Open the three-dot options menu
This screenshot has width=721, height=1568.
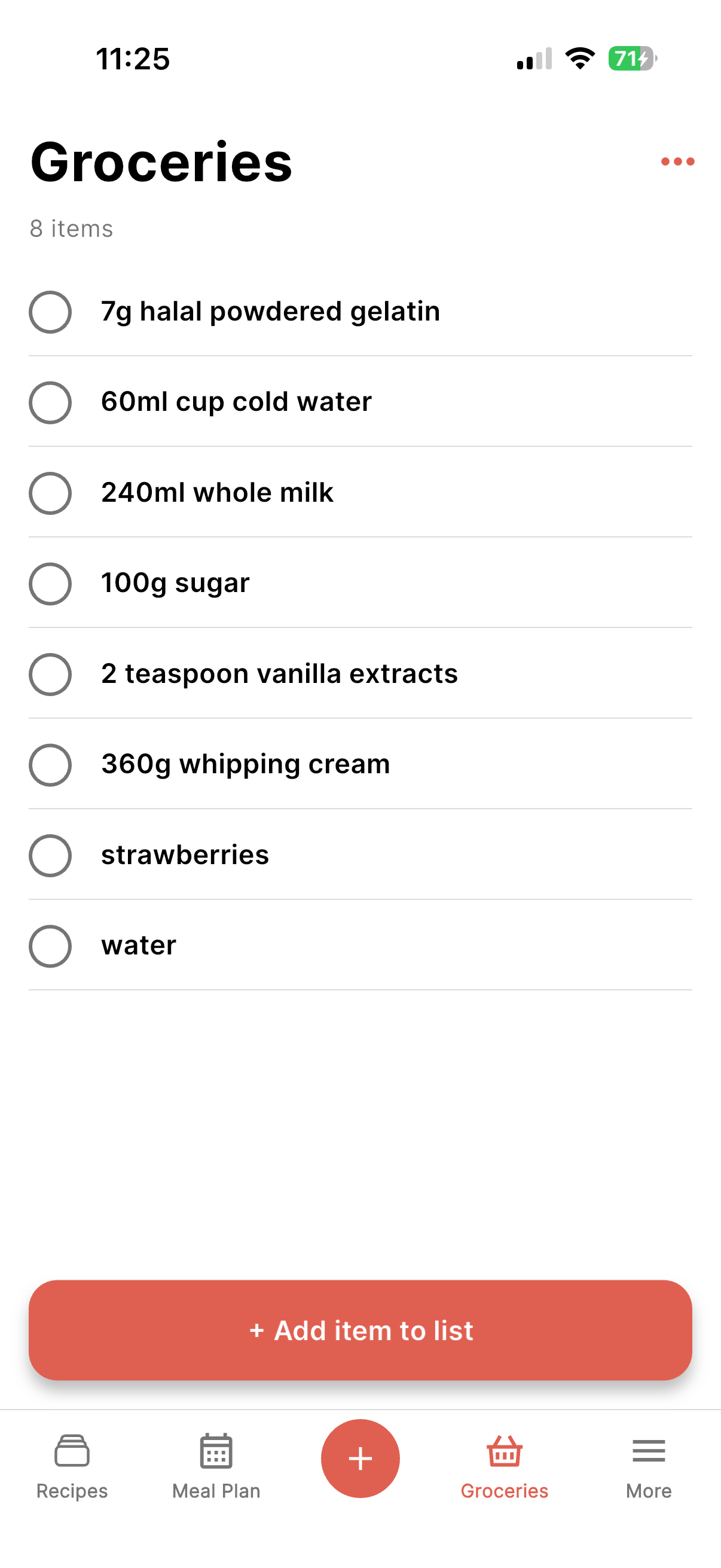point(677,160)
